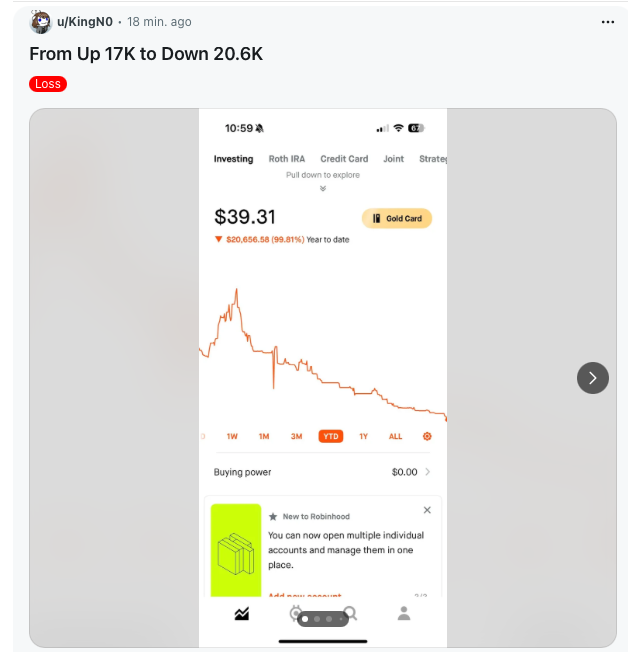Open post titled From Up 17K to Down 20.6K
The height and width of the screenshot is (652, 628).
tap(146, 54)
